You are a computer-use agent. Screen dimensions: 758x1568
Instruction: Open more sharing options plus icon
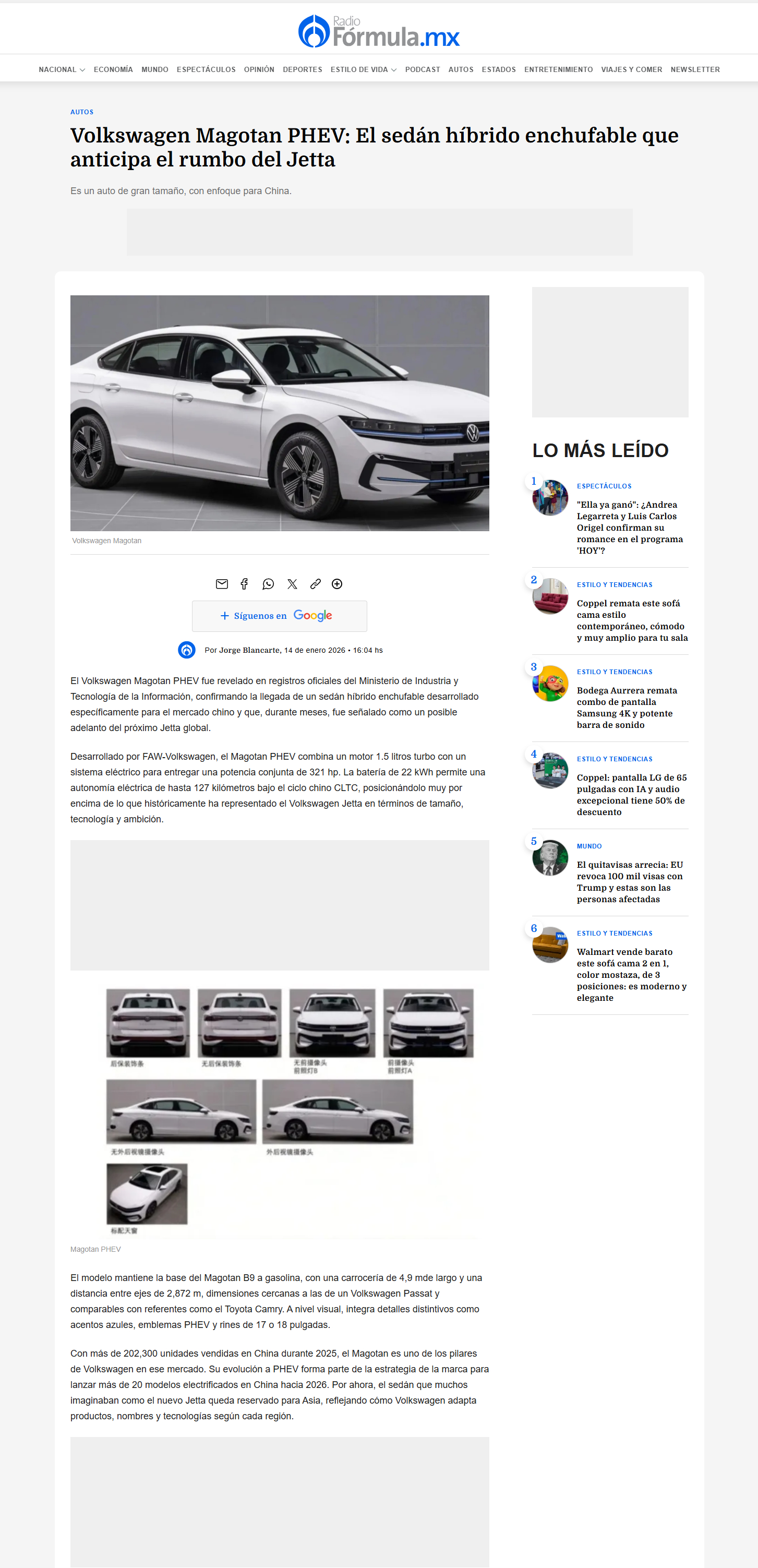[337, 584]
